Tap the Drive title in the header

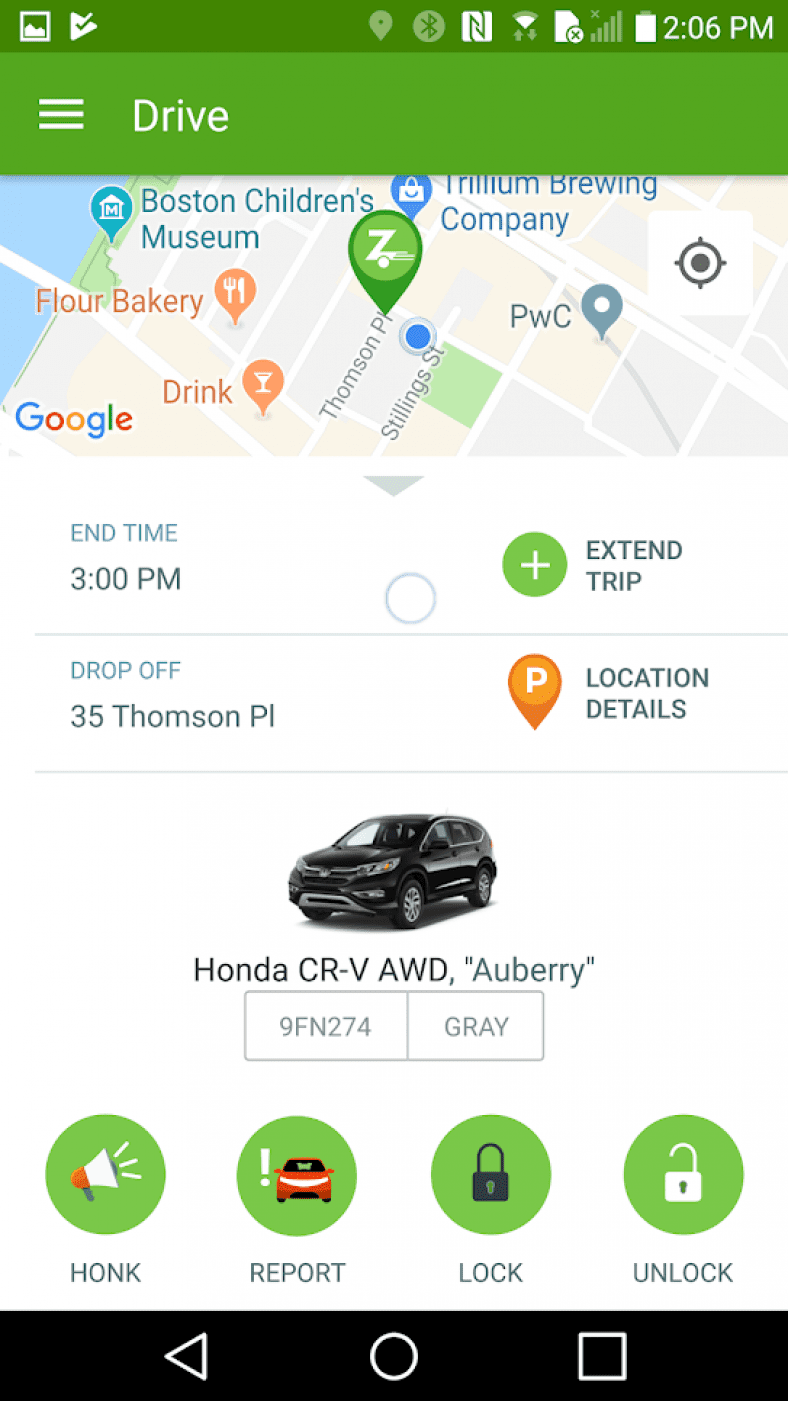click(x=180, y=113)
